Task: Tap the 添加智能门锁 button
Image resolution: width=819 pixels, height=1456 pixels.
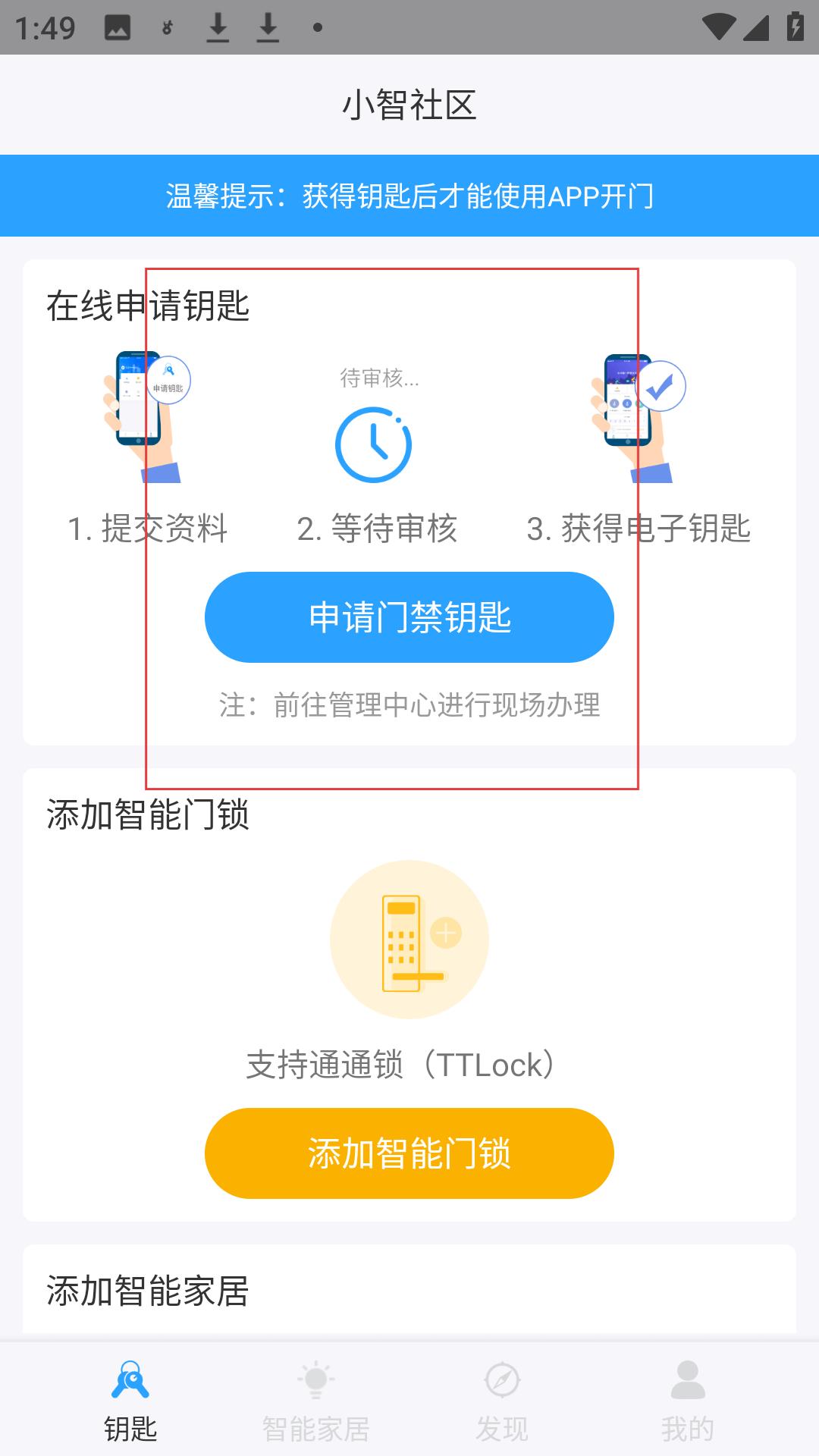Action: (x=409, y=1153)
